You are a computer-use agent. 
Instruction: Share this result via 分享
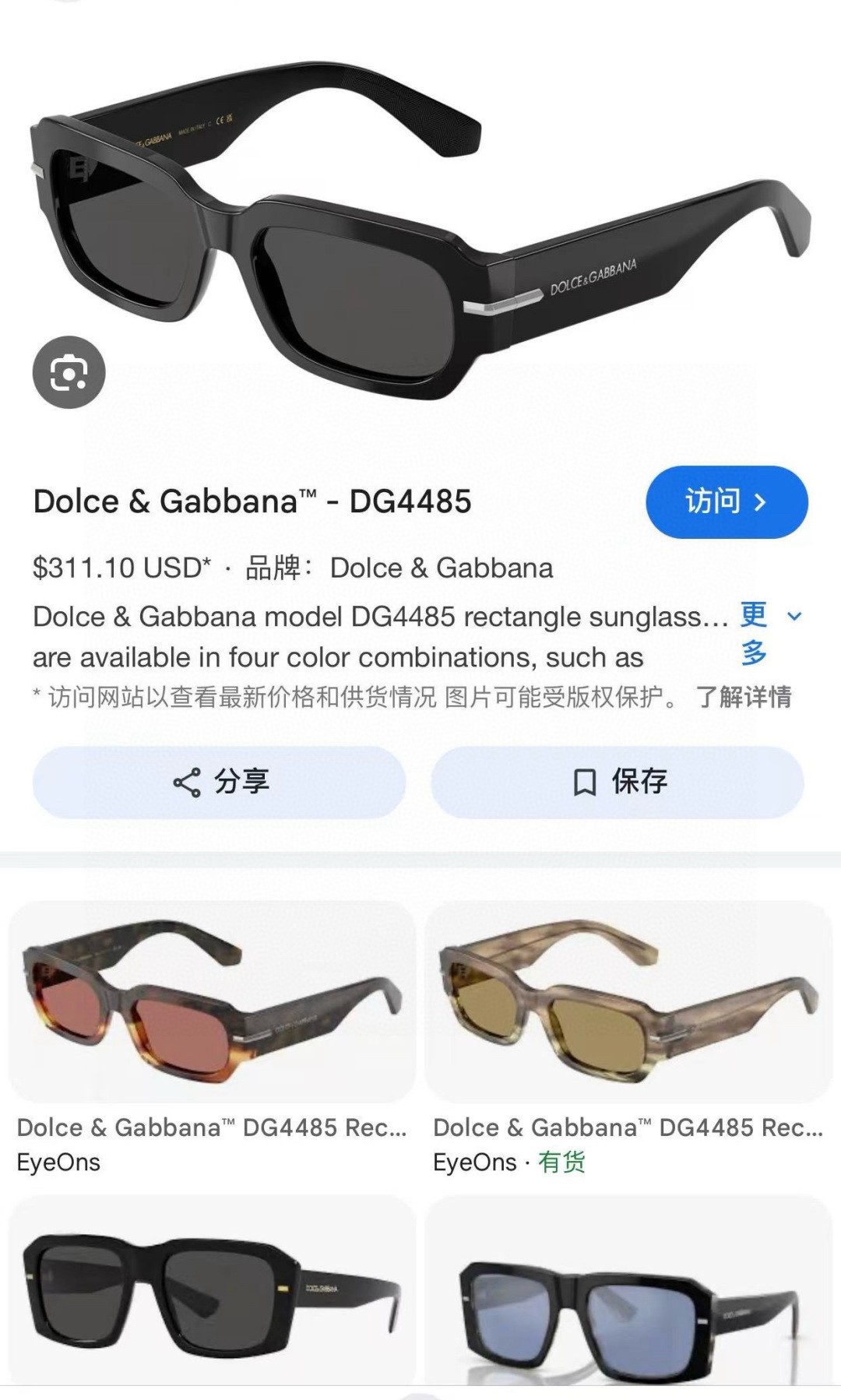(x=219, y=782)
